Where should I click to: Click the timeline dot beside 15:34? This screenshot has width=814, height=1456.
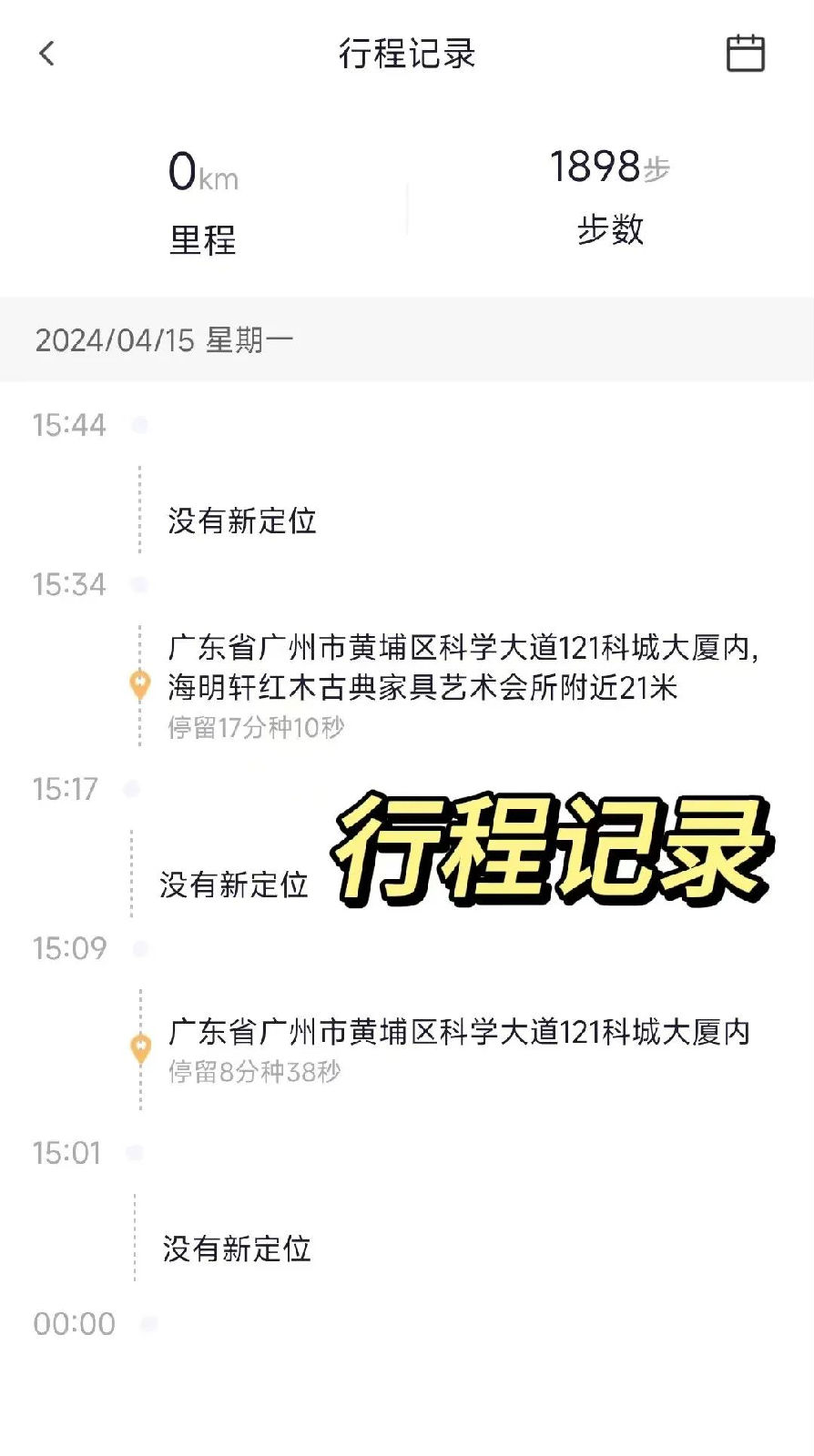[x=137, y=584]
